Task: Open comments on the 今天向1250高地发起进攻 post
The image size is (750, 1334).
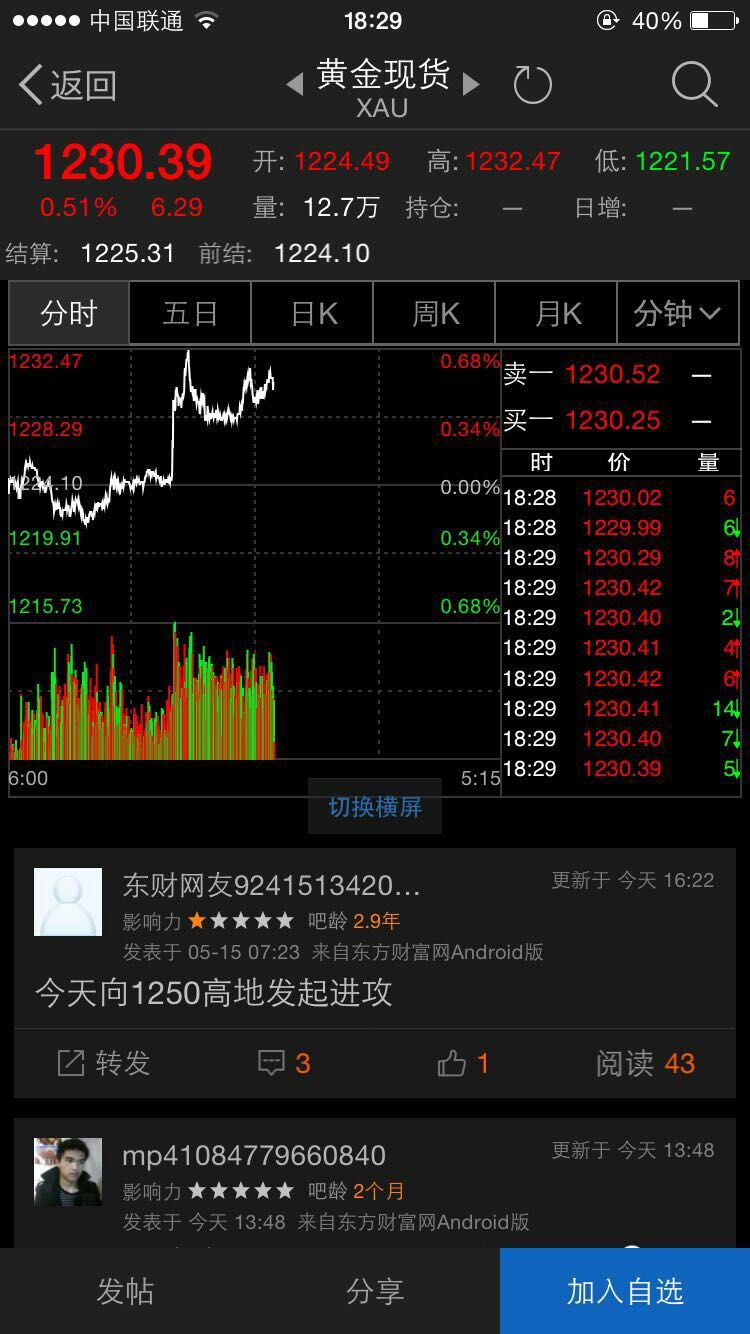Action: [x=284, y=1063]
